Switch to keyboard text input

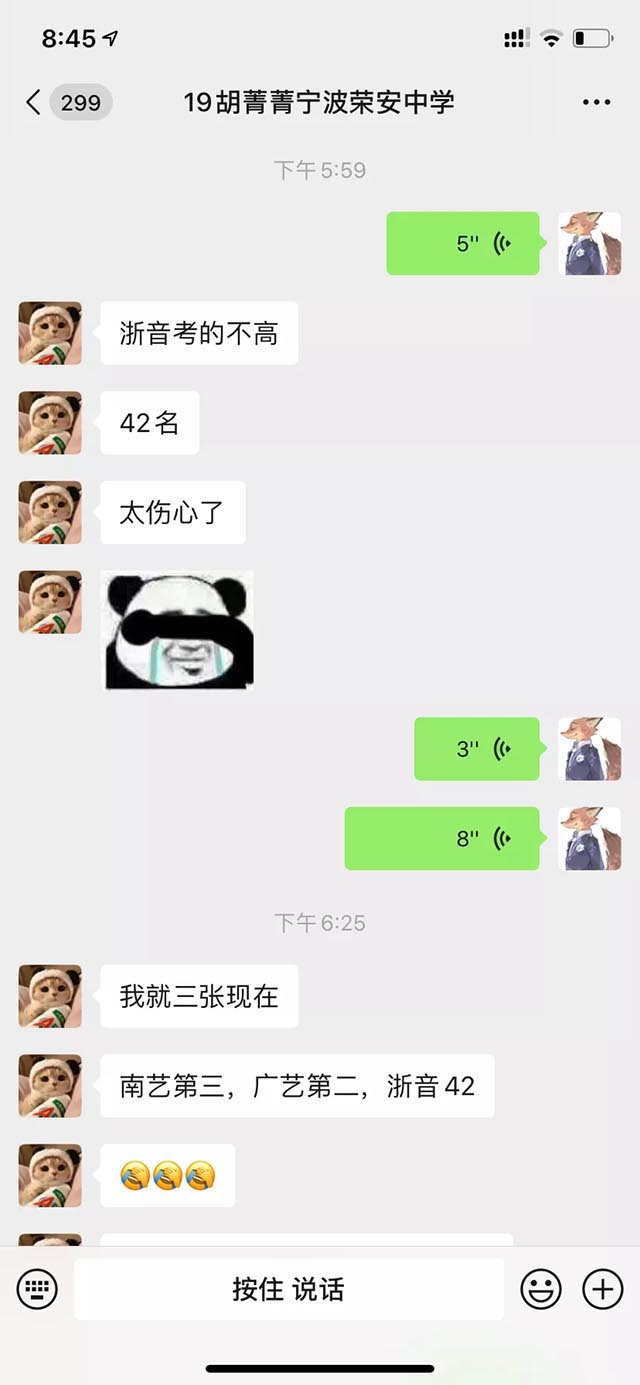(x=37, y=1289)
